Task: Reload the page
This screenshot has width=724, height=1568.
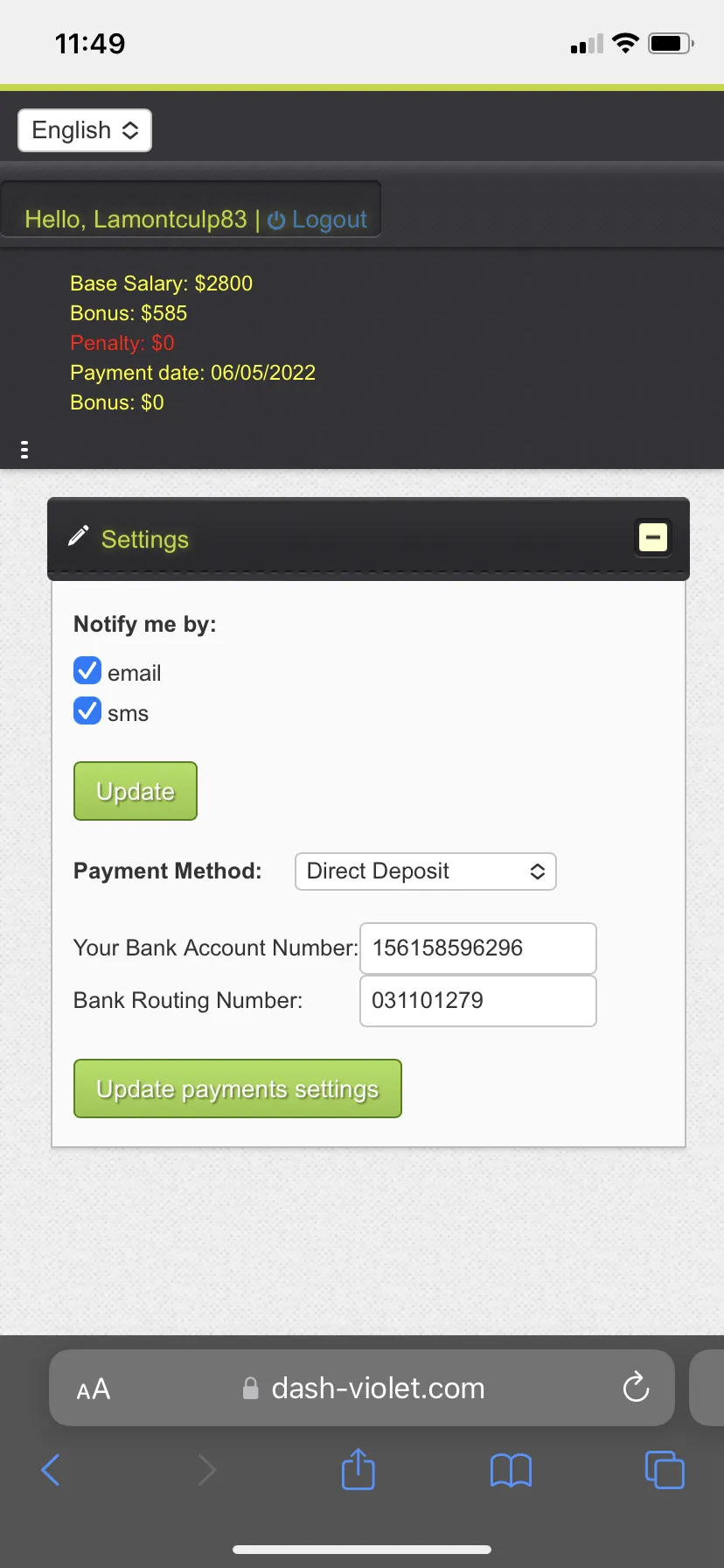Action: coord(636,1387)
